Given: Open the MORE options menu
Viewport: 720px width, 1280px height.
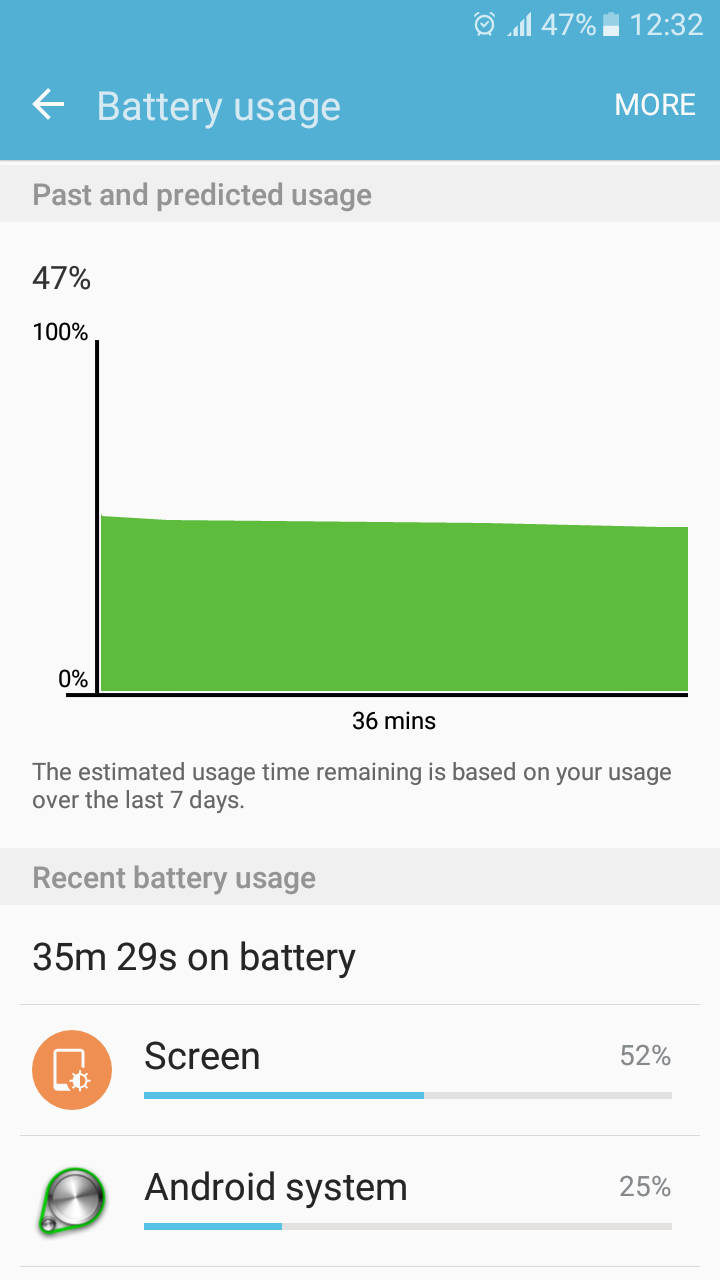Looking at the screenshot, I should [655, 105].
